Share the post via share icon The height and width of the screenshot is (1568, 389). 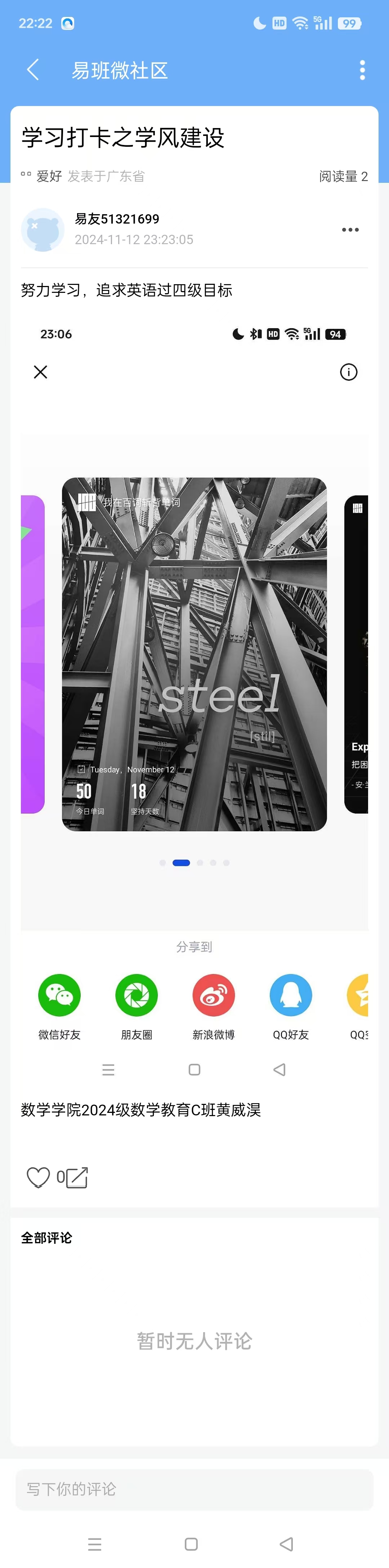pos(77,1178)
